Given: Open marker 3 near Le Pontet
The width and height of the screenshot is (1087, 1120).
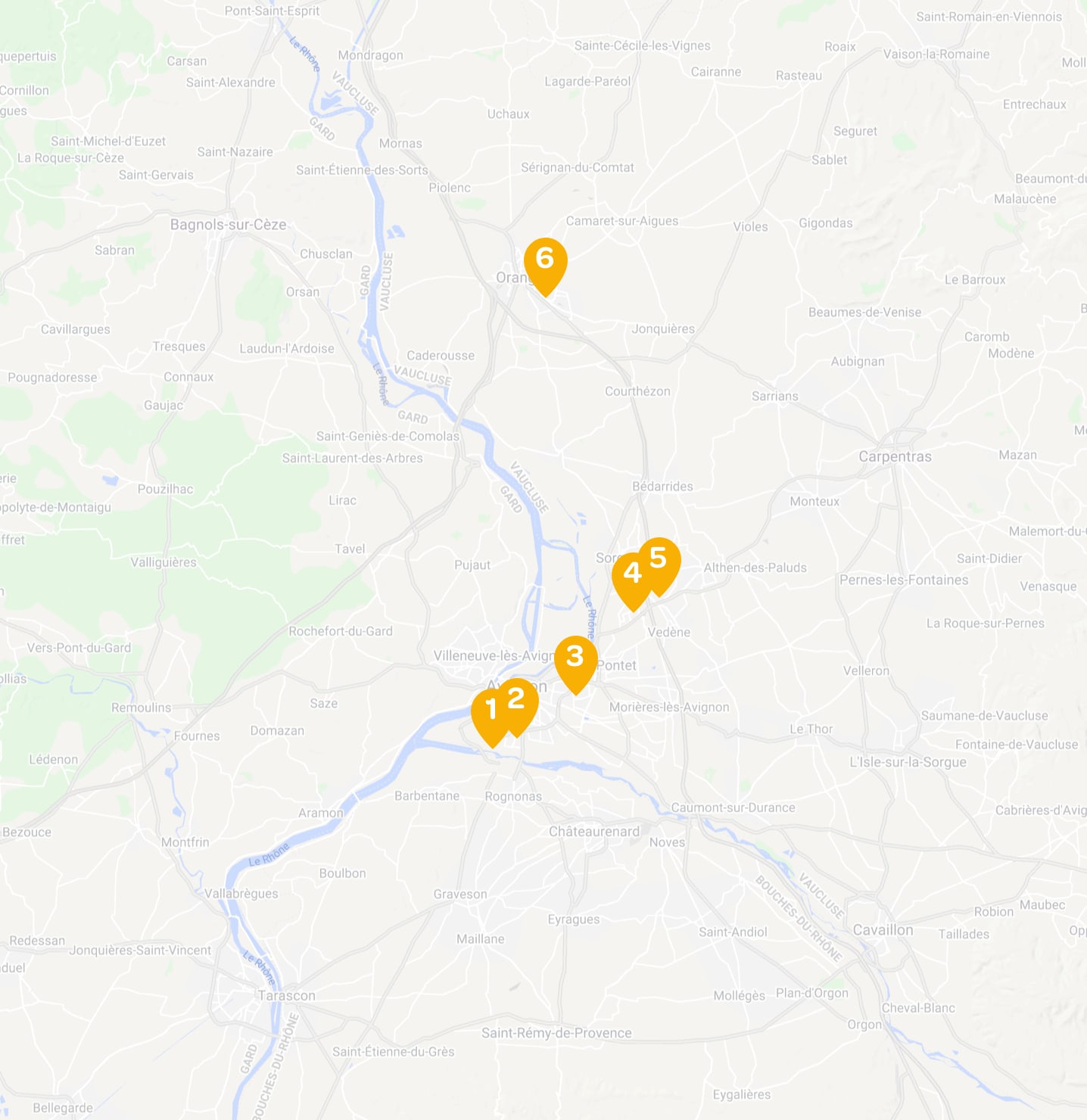Looking at the screenshot, I should click(x=575, y=658).
